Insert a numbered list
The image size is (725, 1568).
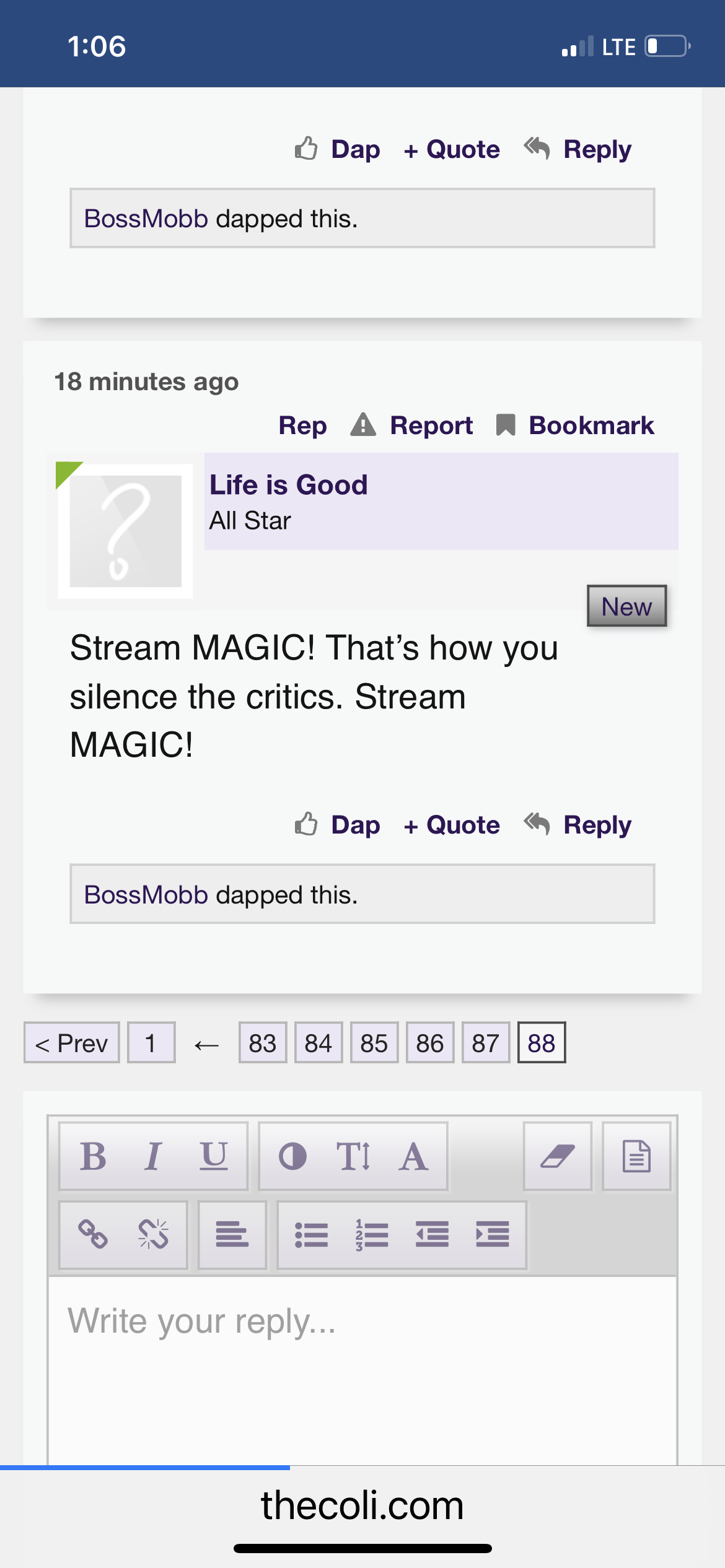pos(372,1234)
